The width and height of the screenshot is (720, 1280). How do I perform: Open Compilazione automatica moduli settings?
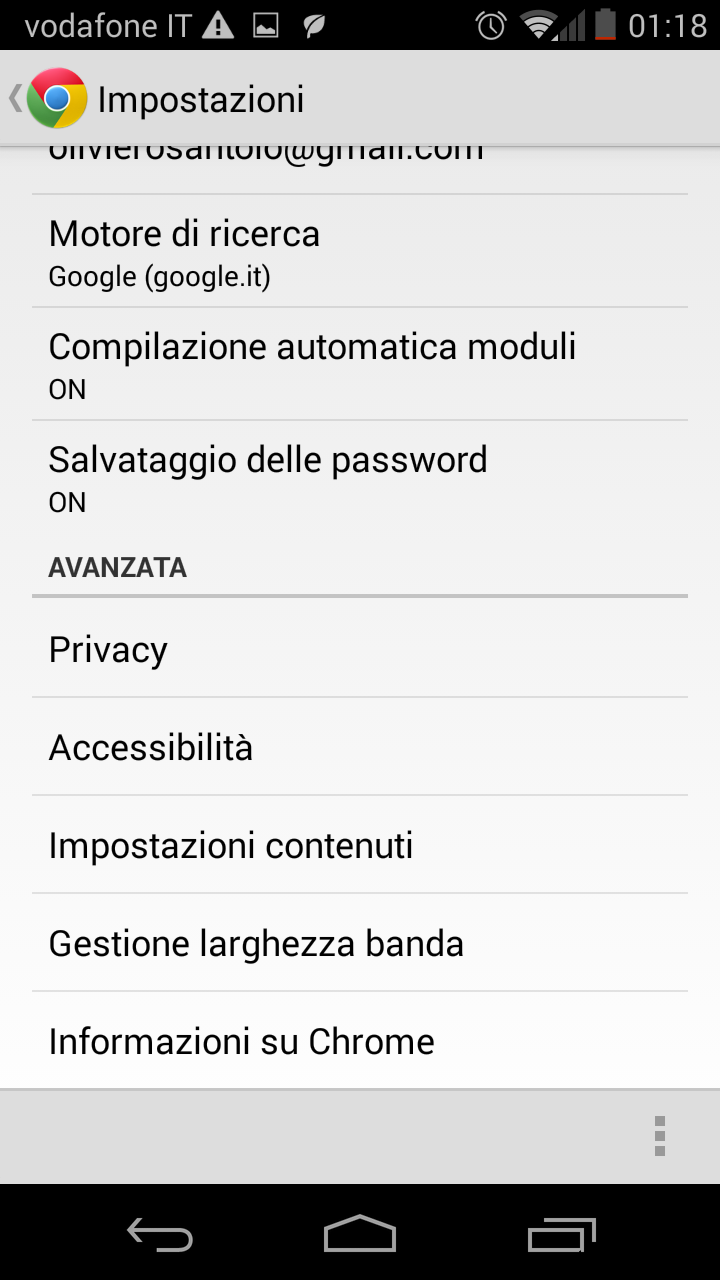coord(360,364)
